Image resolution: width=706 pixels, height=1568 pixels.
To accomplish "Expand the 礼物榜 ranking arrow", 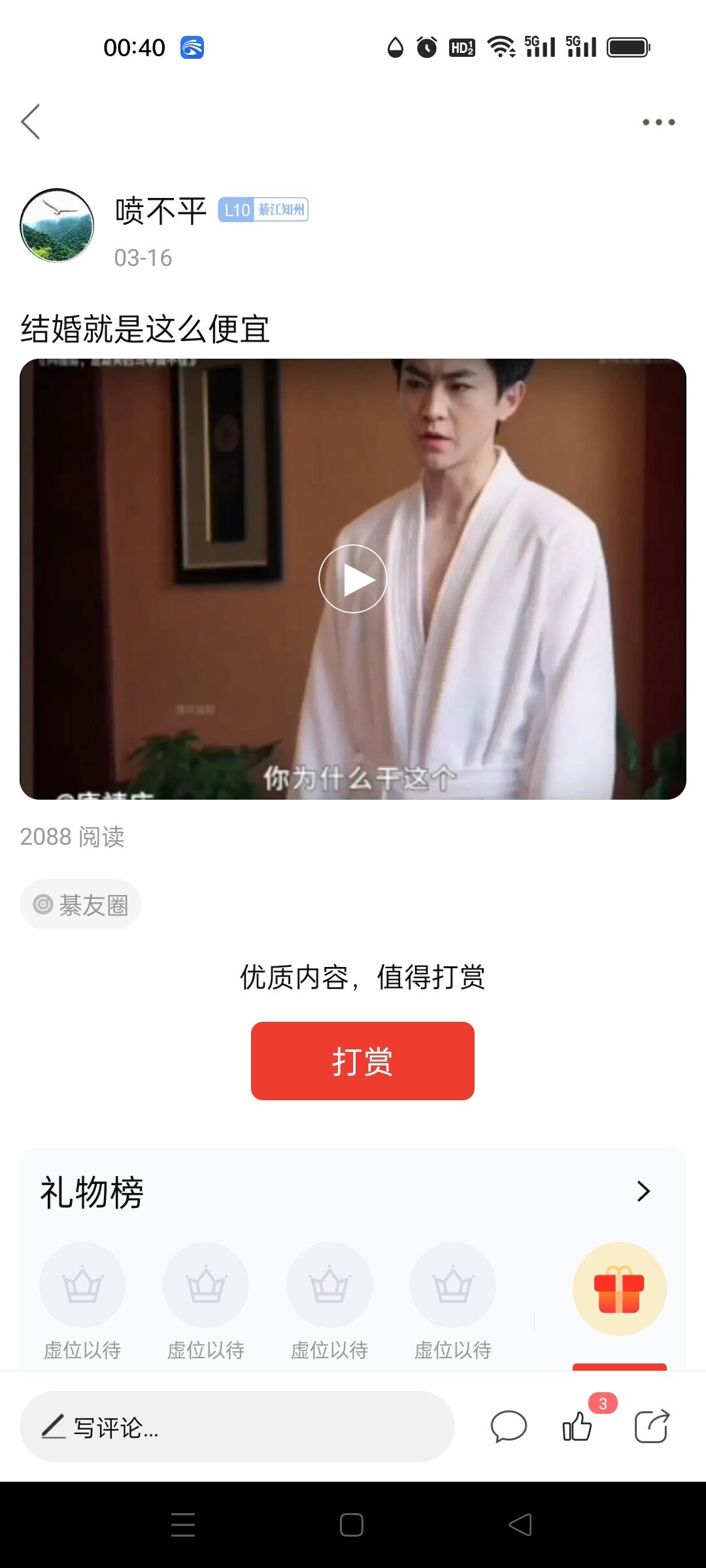I will click(x=643, y=1191).
